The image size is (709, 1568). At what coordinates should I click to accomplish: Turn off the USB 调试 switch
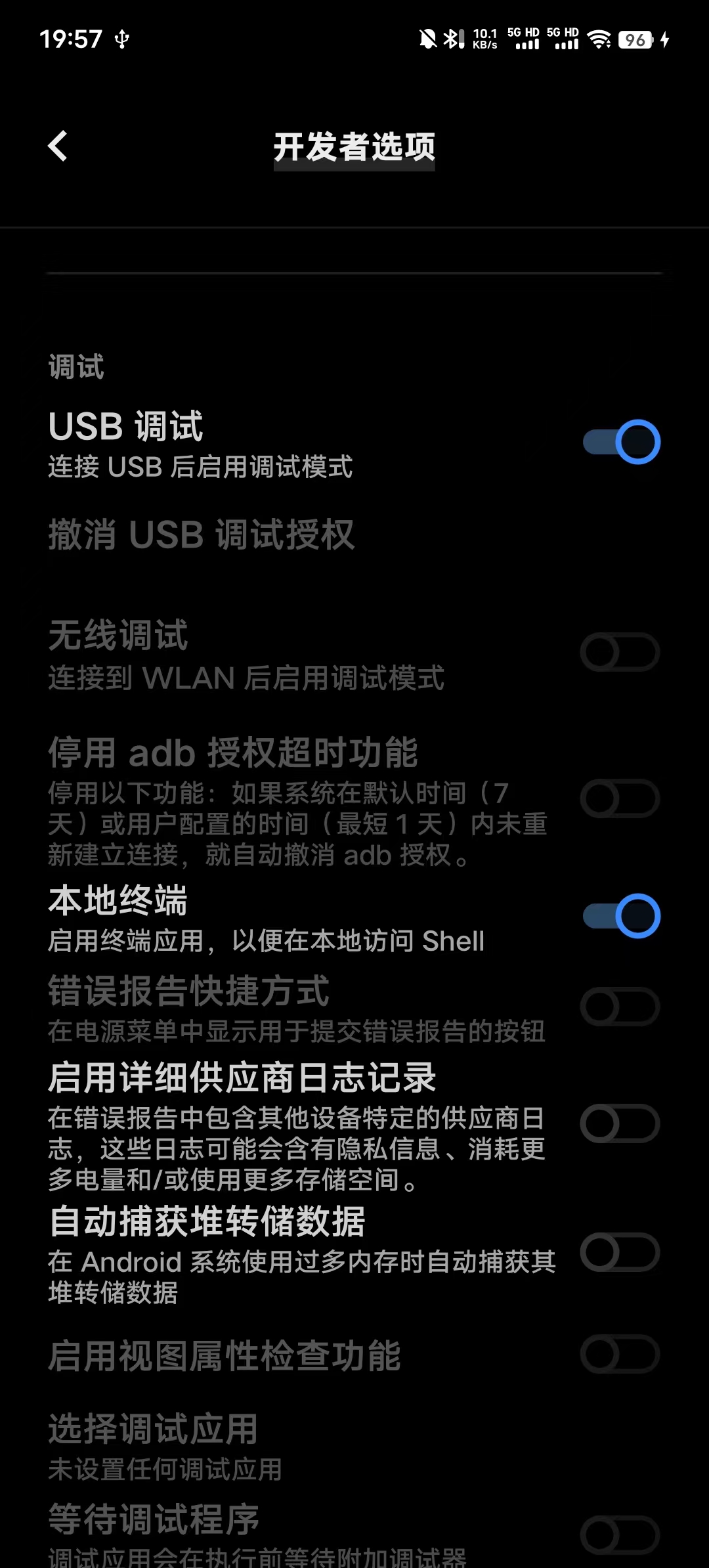coord(620,442)
